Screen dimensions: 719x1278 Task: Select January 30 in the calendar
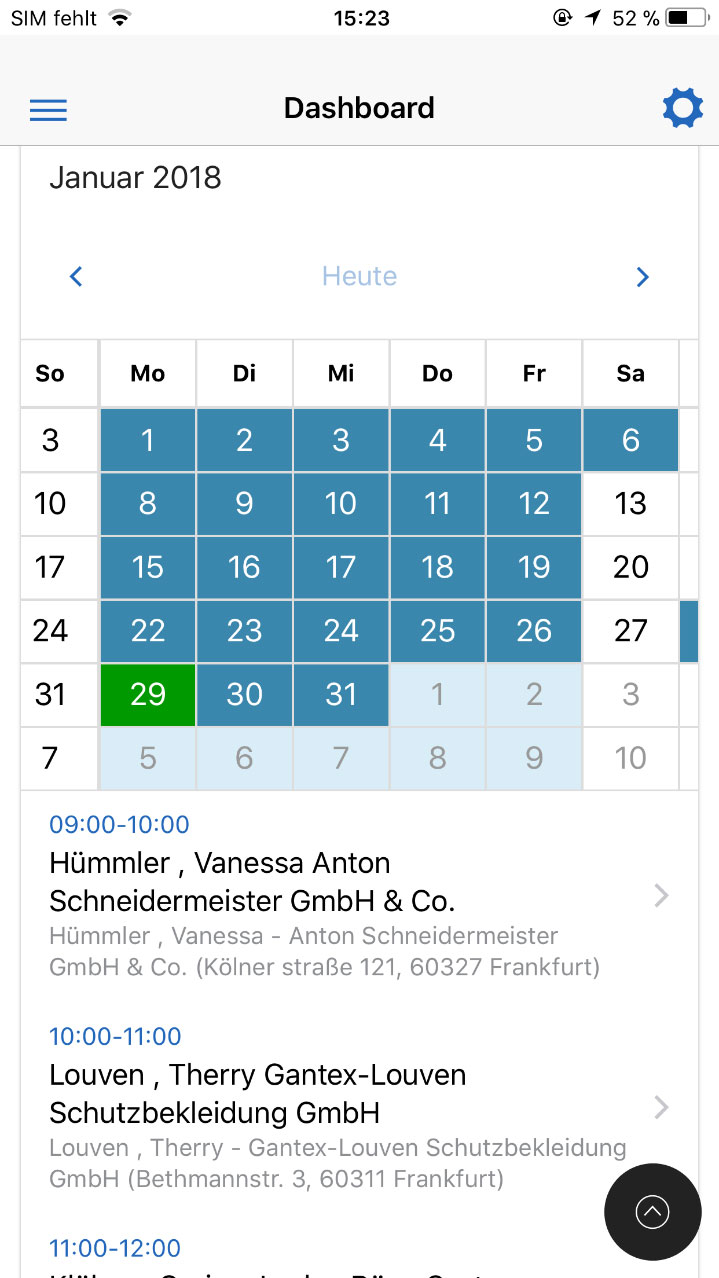point(244,694)
